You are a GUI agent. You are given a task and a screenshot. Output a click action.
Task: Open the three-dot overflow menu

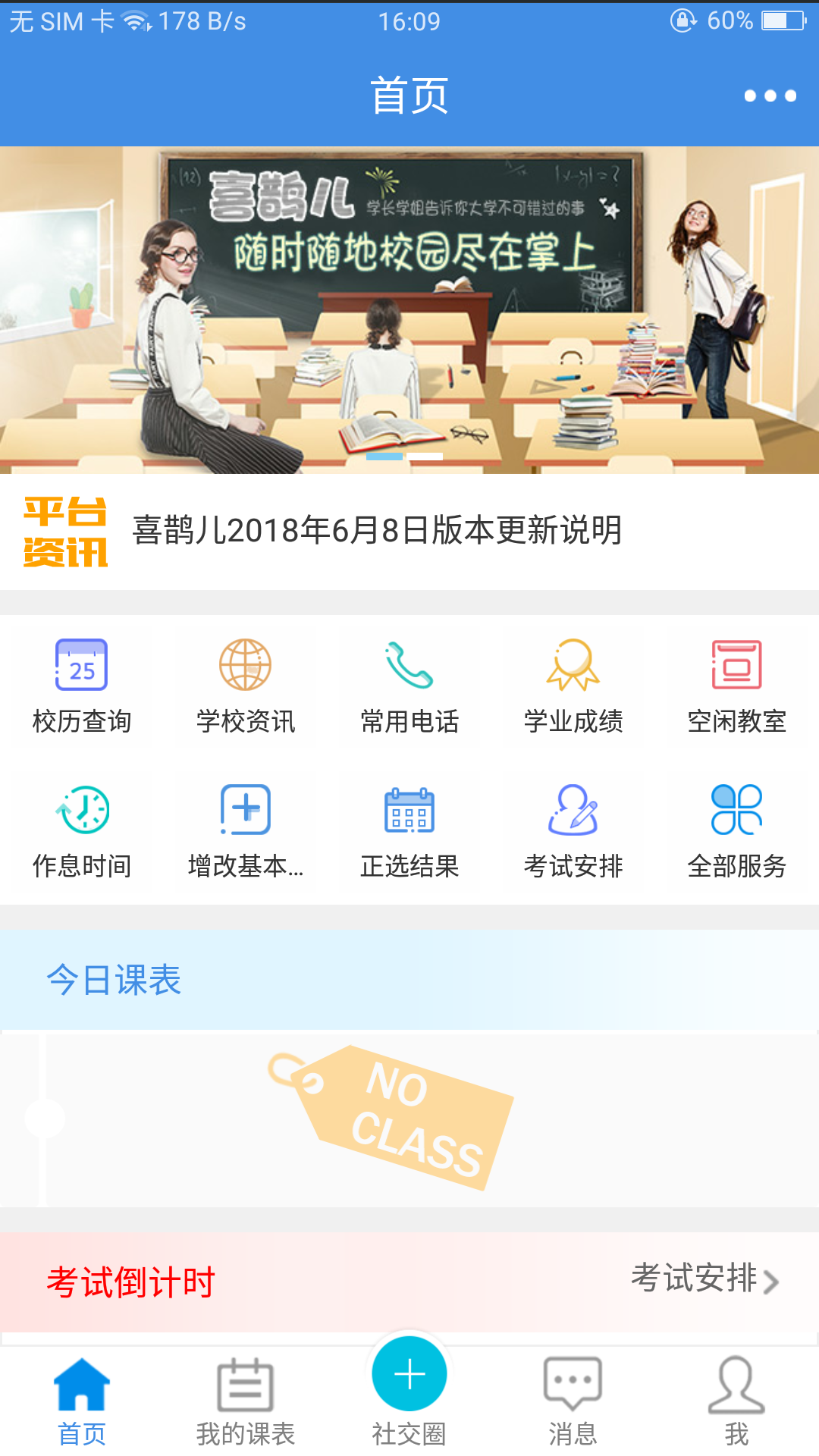[770, 96]
